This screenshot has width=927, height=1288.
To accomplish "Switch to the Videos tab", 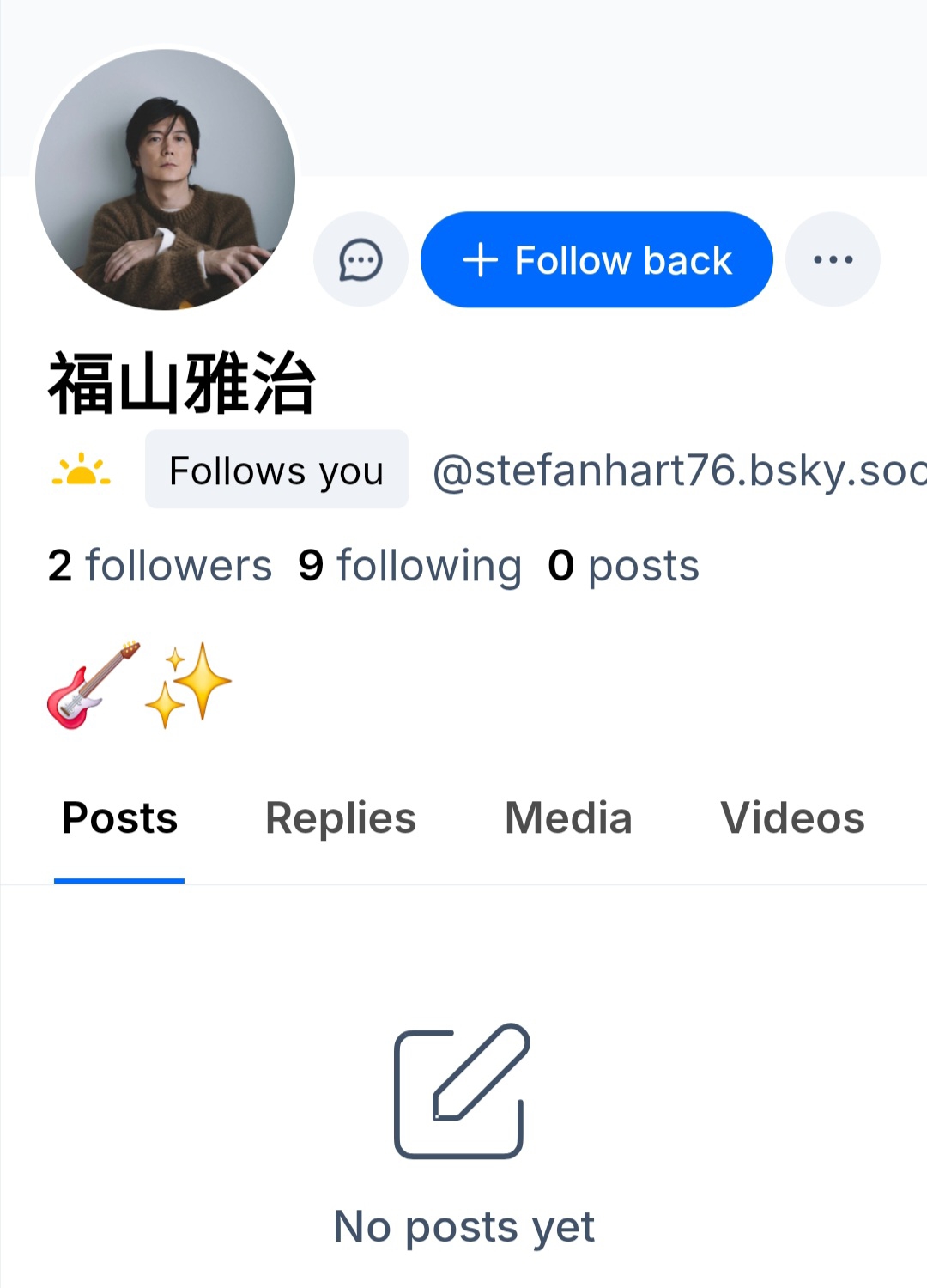I will tap(792, 818).
